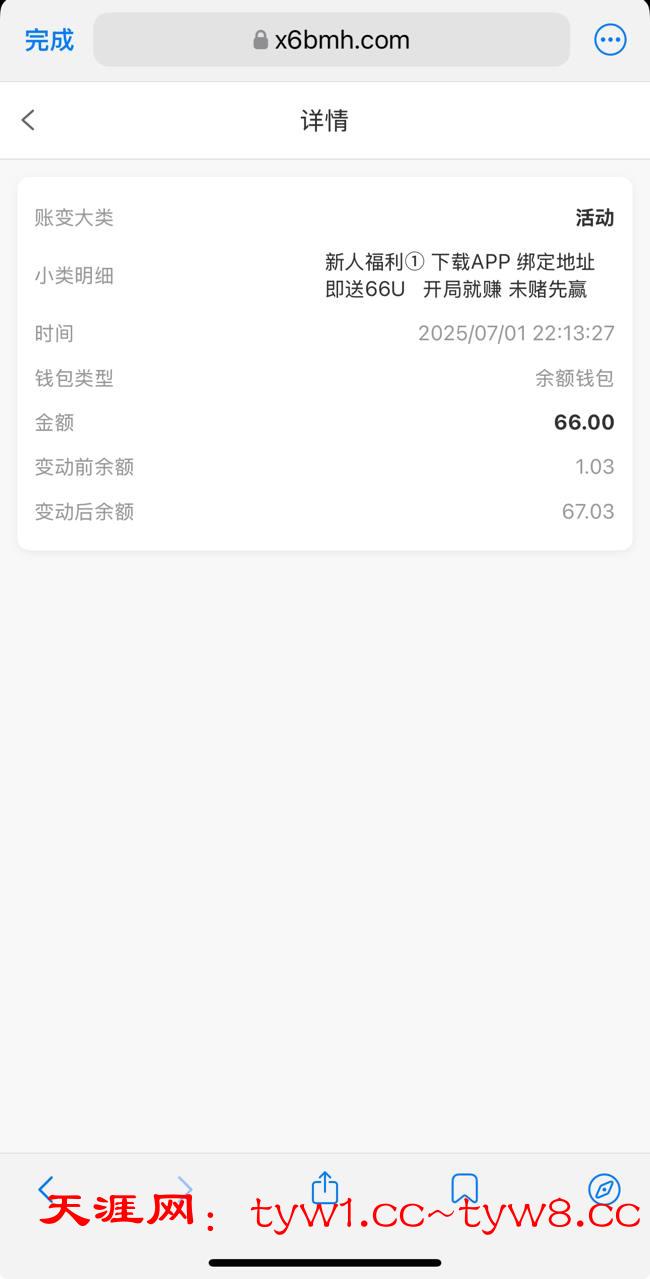
Task: Open the more options ellipsis menu
Action: (609, 40)
